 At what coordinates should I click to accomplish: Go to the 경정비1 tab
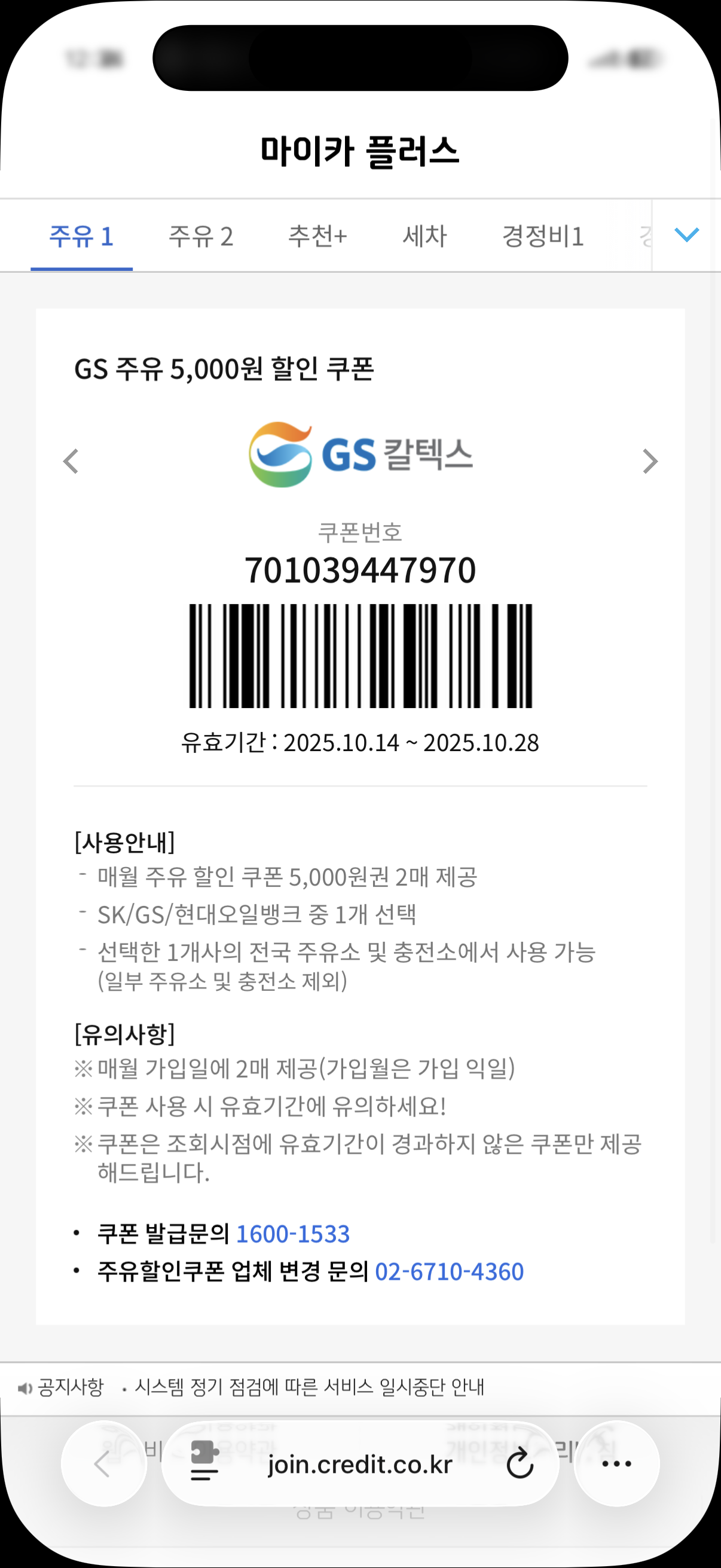click(542, 236)
